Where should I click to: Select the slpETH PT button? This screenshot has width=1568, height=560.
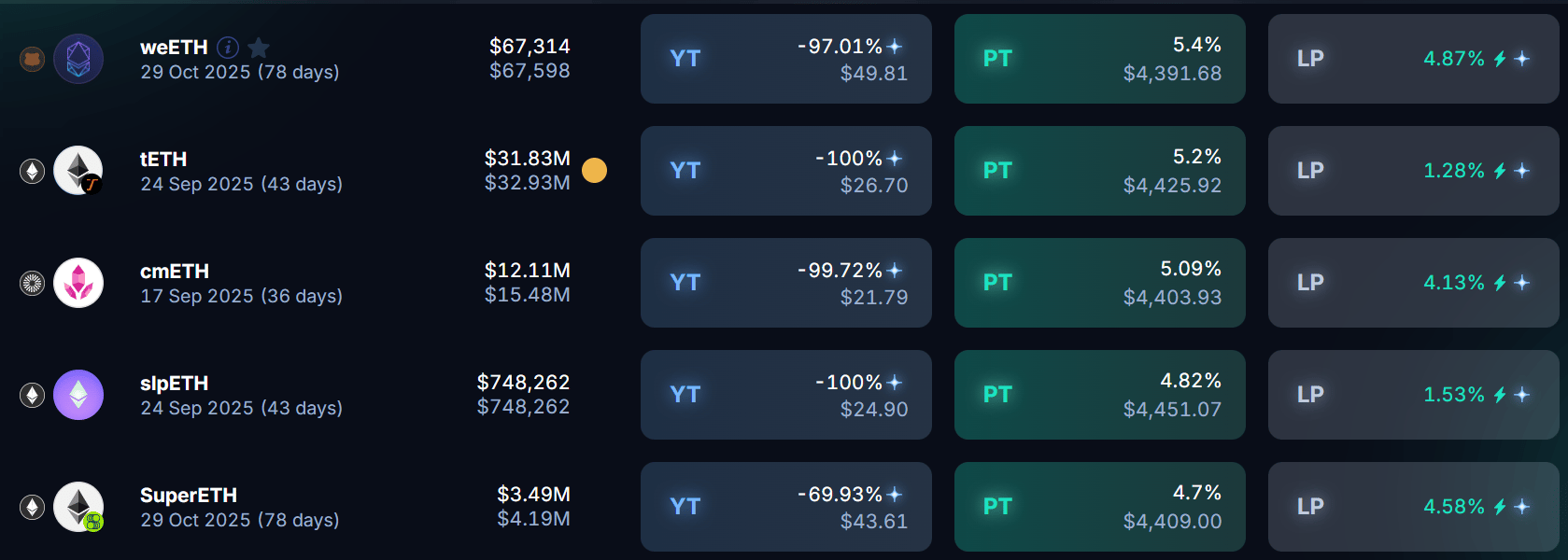point(1099,395)
